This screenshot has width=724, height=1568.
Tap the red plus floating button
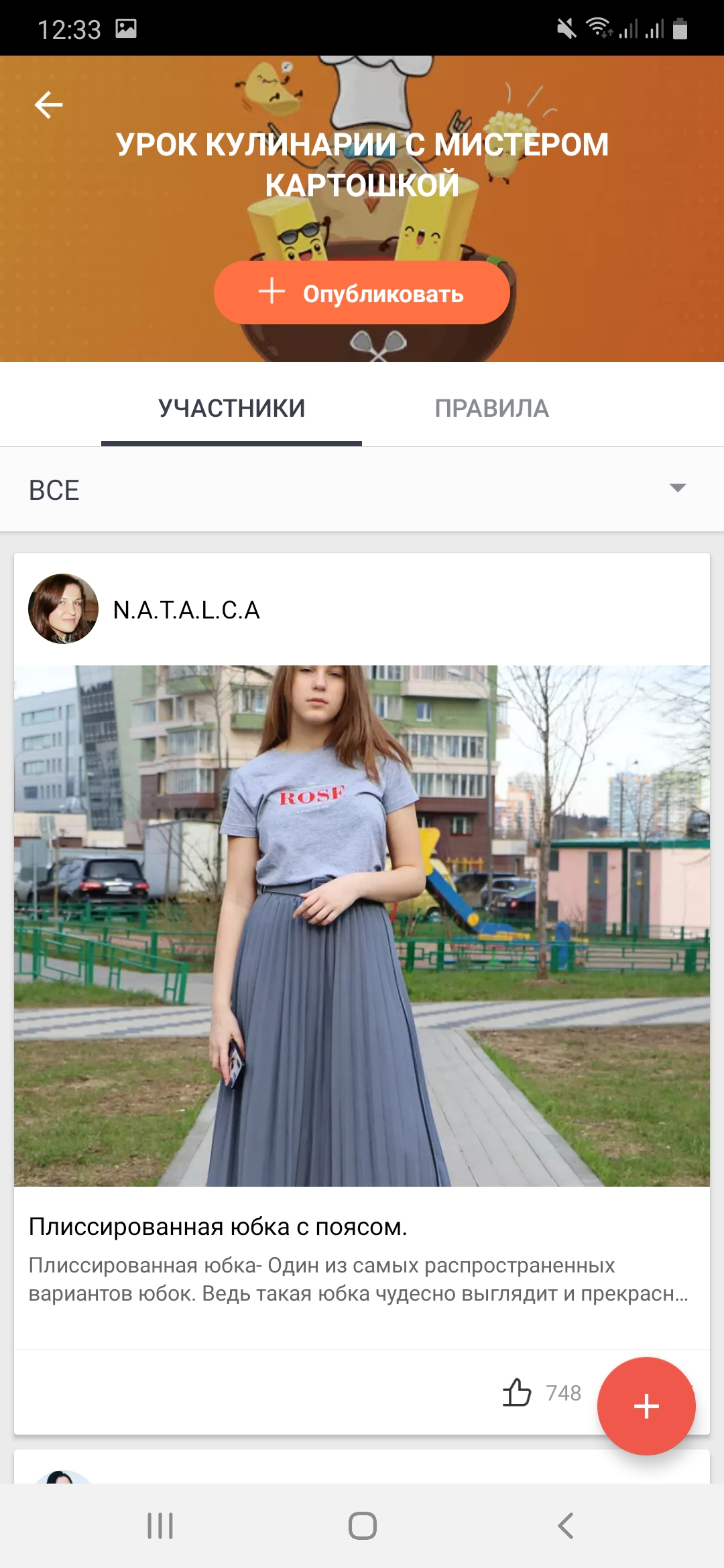[646, 1406]
